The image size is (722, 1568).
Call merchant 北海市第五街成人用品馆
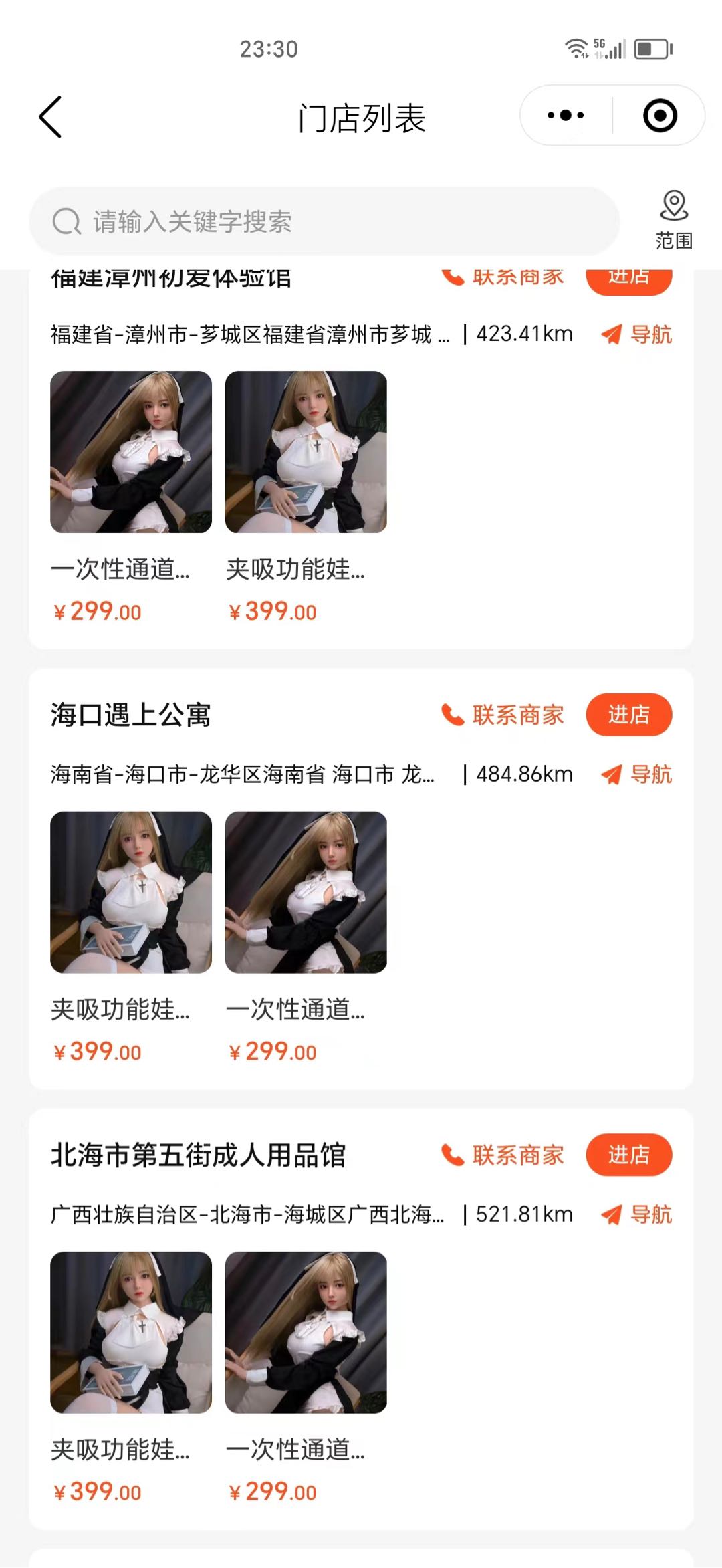[503, 1155]
